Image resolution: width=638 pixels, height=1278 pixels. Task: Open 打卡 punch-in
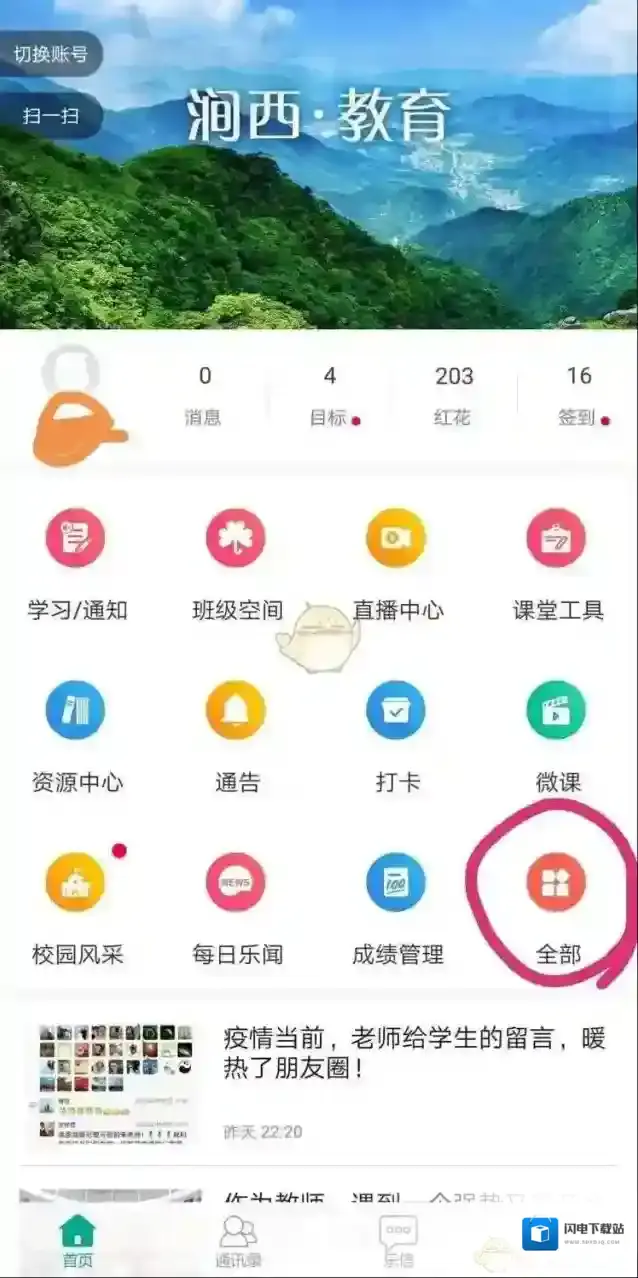[x=397, y=735]
